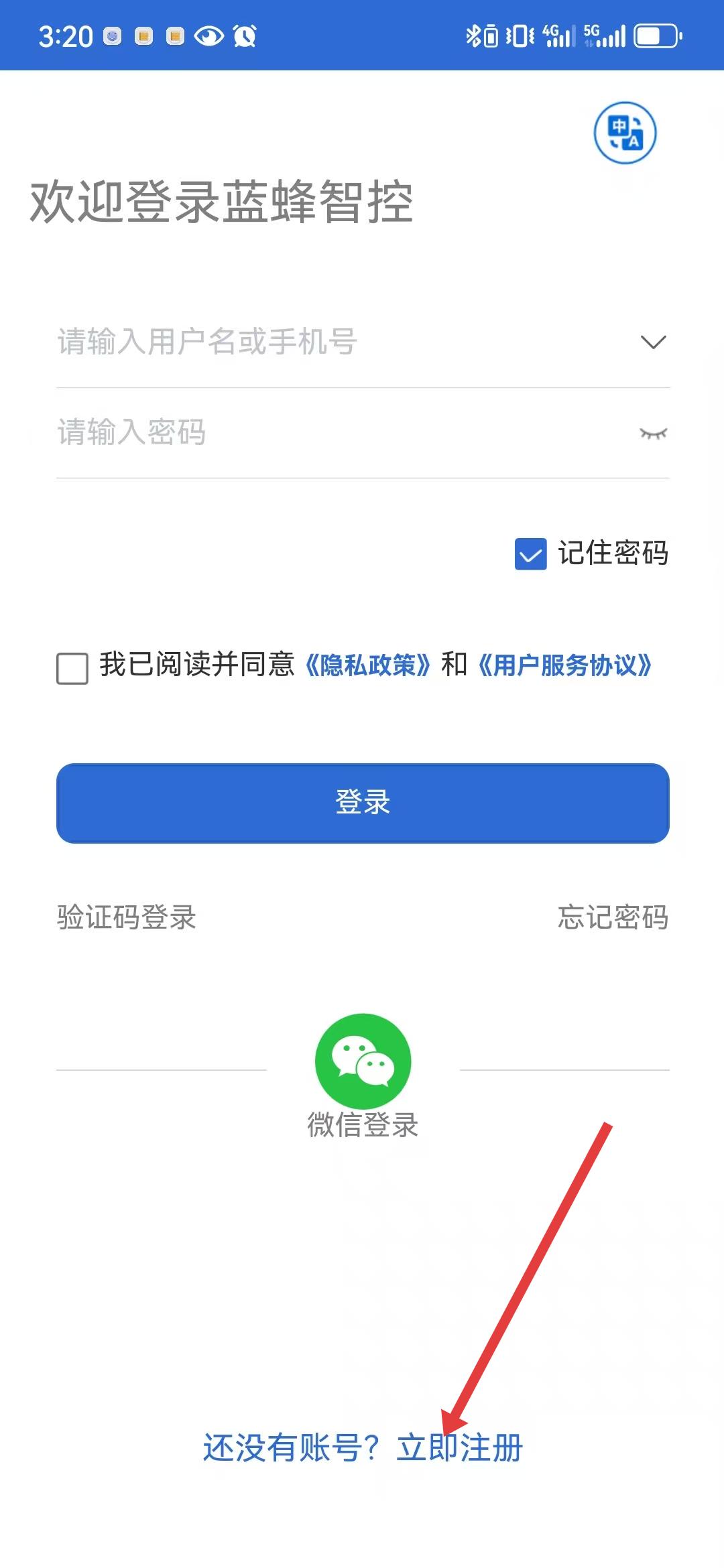Uncheck the 记住密码 checkbox
Viewport: 724px width, 1568px height.
tap(530, 554)
